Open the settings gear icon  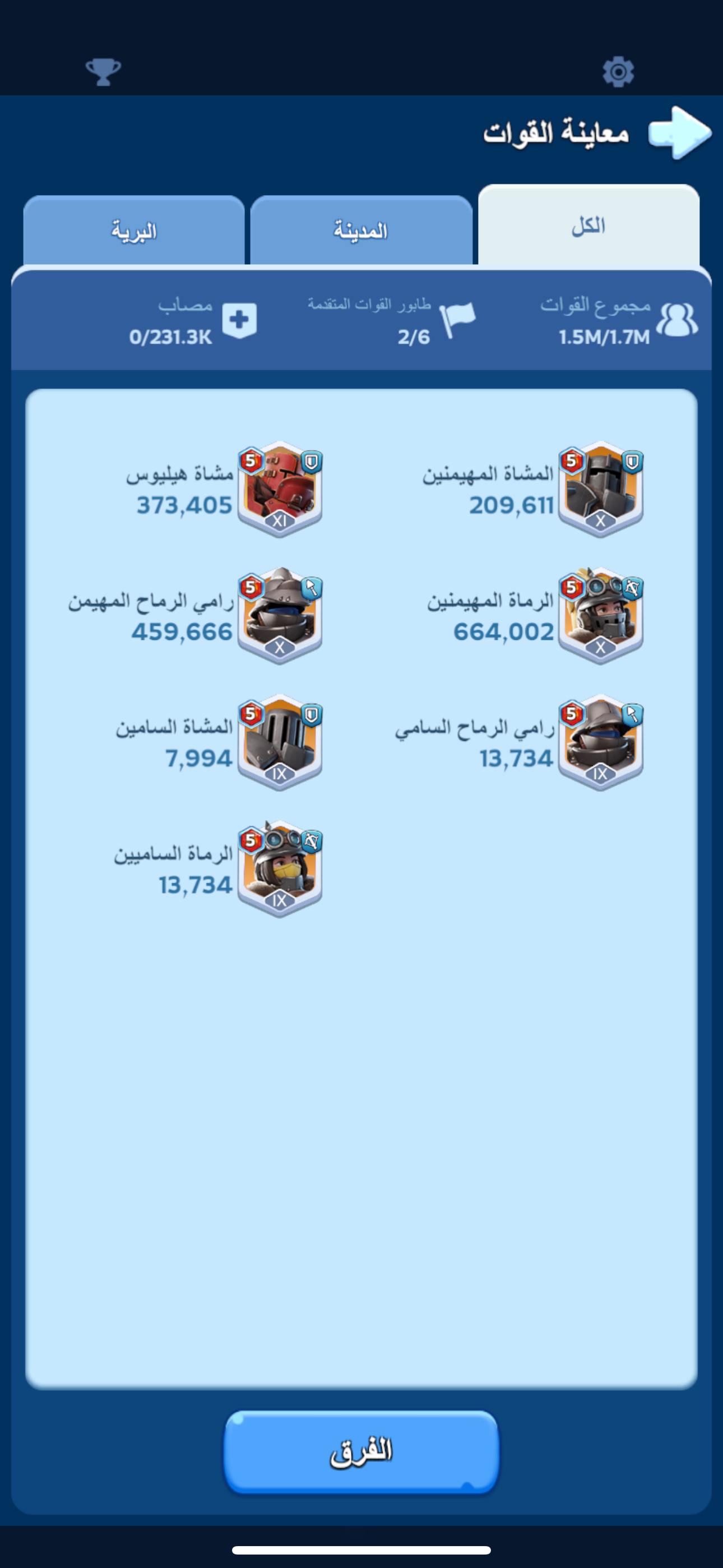[x=618, y=72]
